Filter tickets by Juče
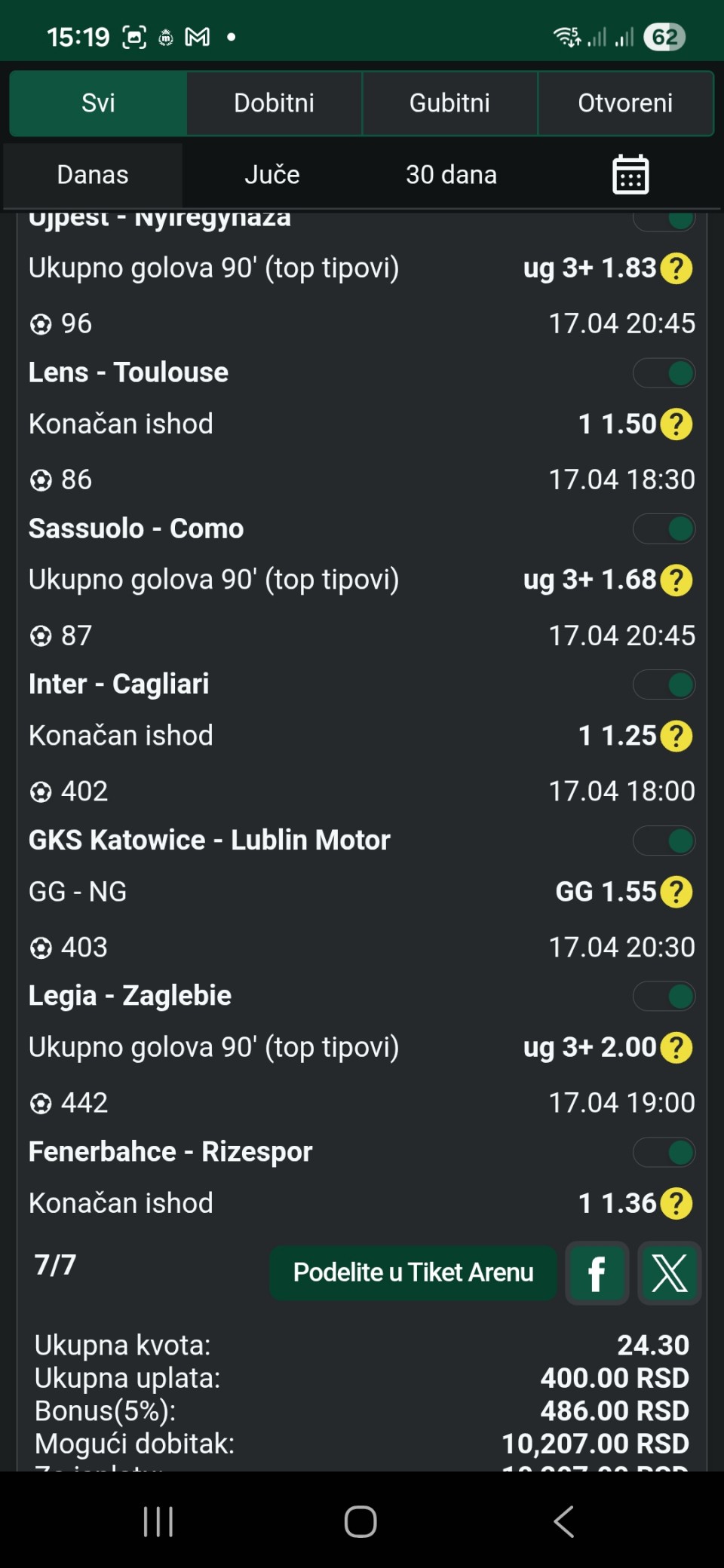Image resolution: width=724 pixels, height=1568 pixels. tap(272, 175)
